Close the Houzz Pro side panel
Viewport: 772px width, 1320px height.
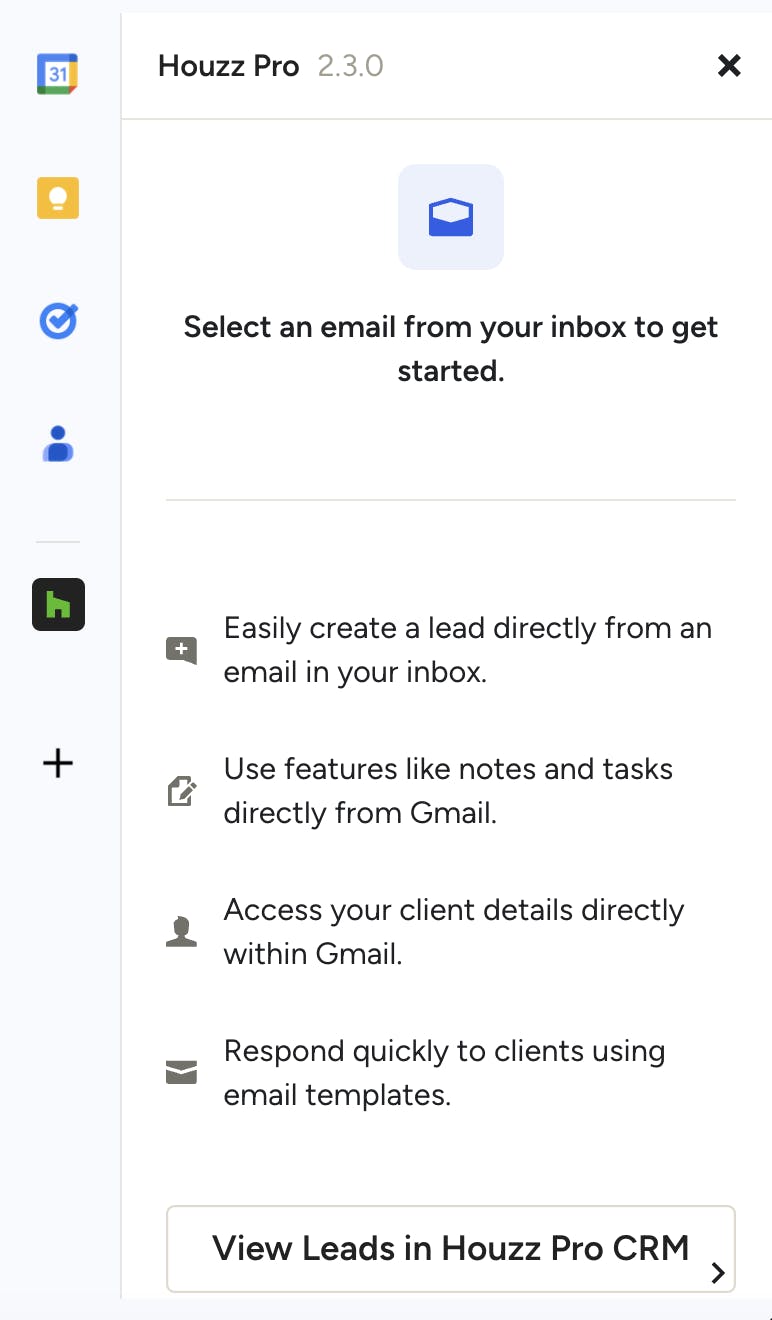pyautogui.click(x=729, y=66)
